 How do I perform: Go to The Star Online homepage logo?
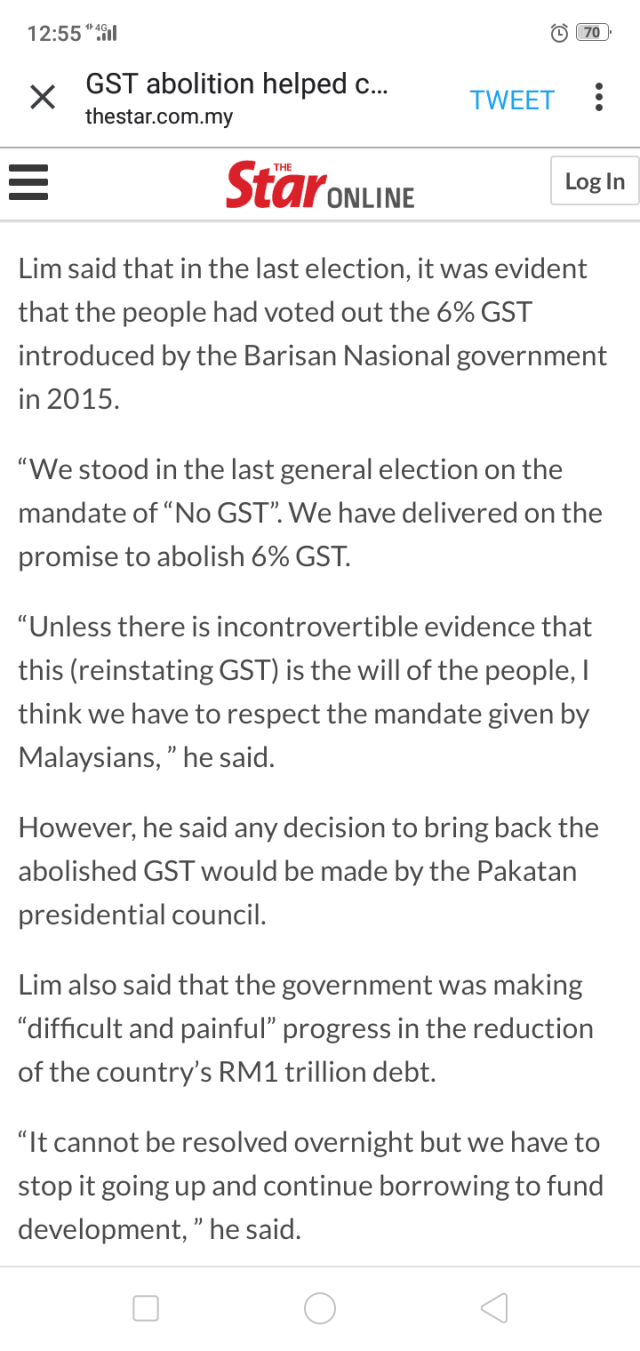point(319,184)
